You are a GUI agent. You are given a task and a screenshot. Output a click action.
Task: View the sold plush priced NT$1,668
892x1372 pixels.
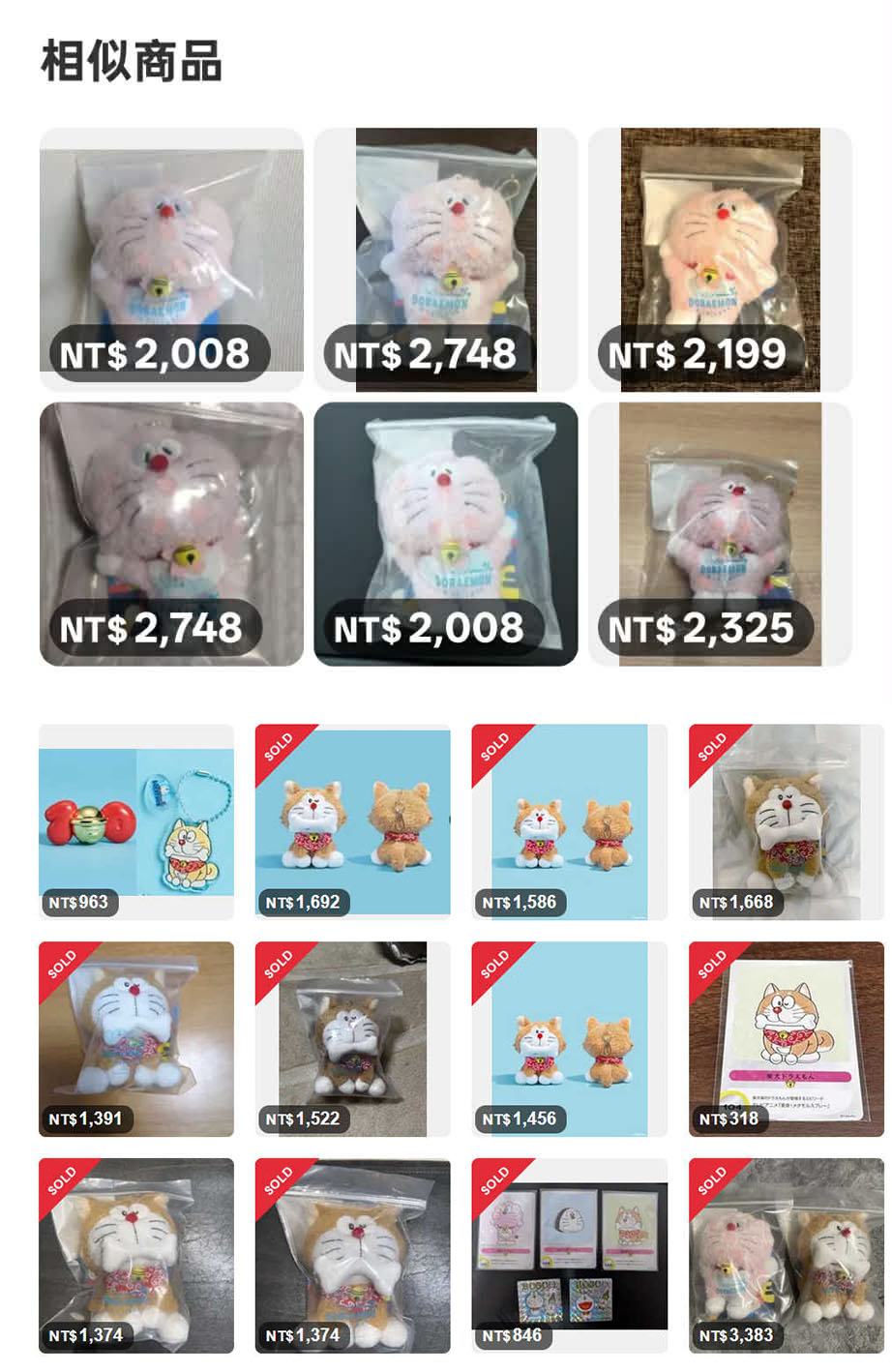(786, 821)
